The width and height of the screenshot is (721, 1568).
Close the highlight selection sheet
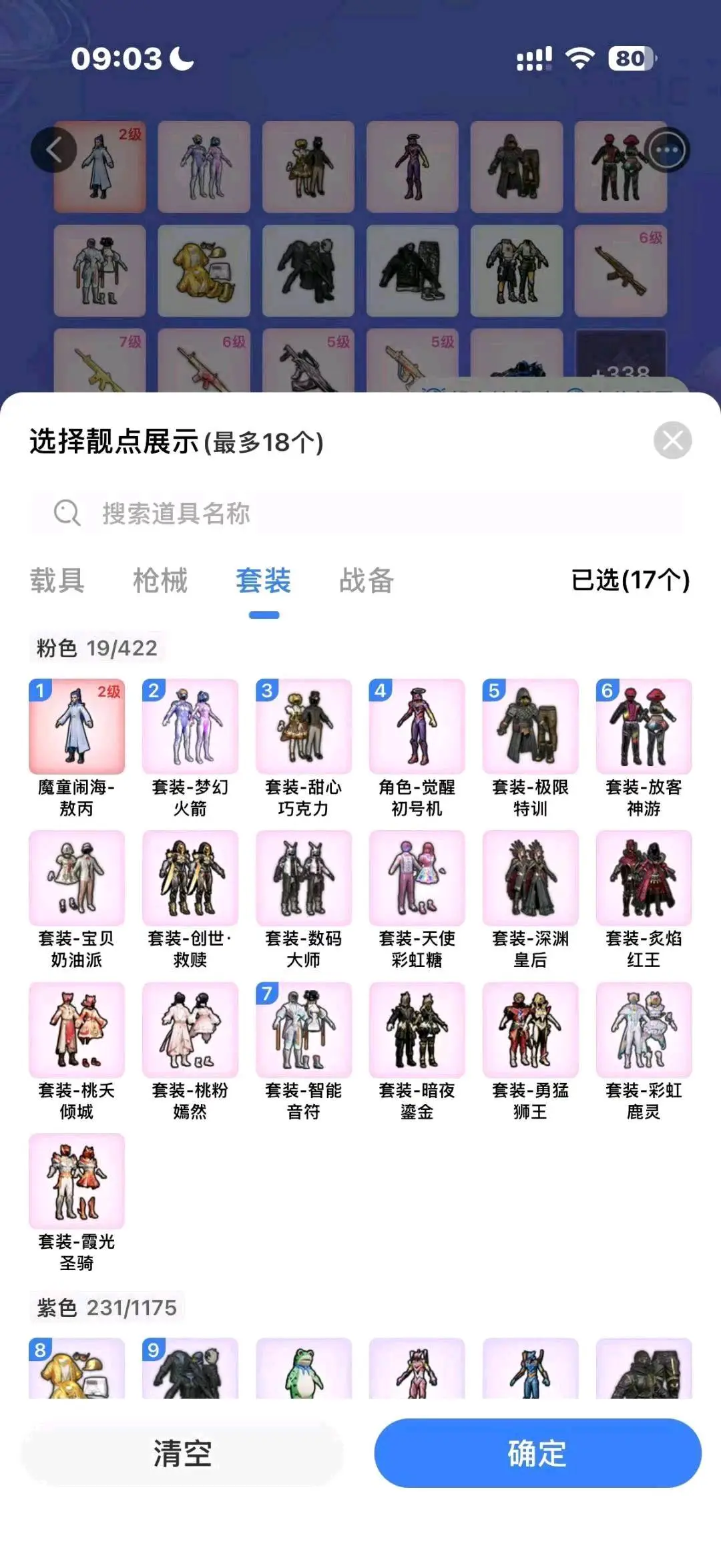tap(672, 441)
